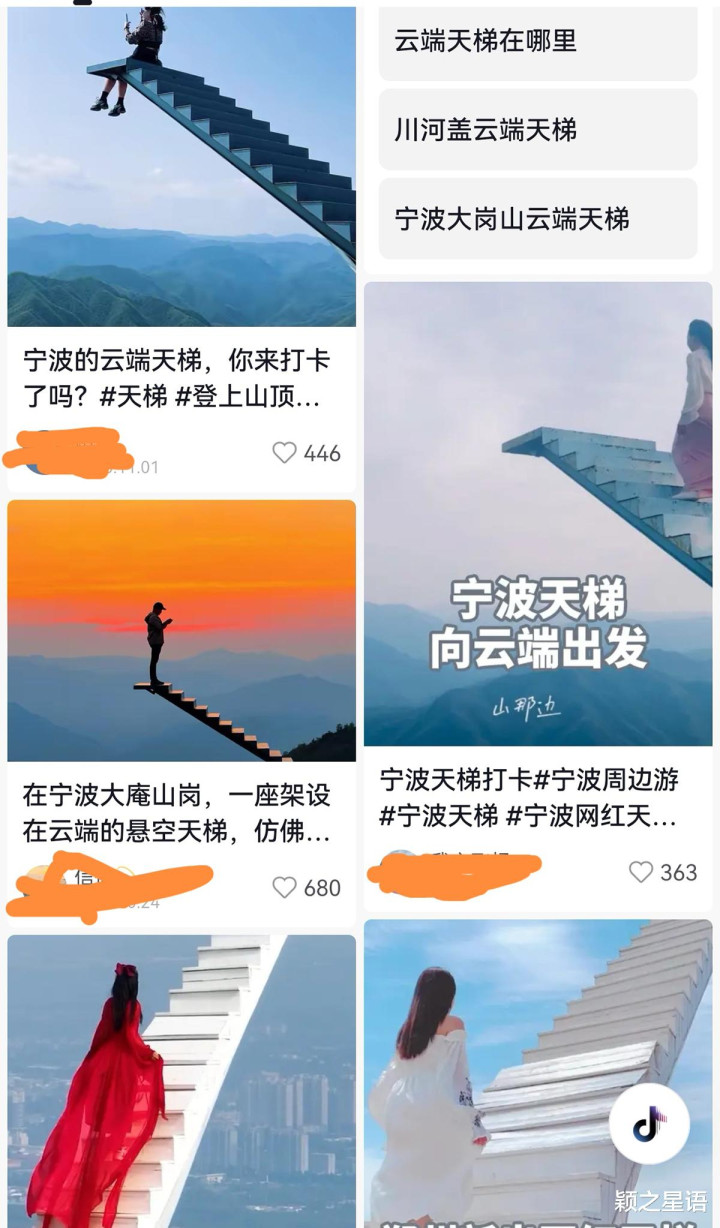Like the post with 446 likes
Viewport: 720px width, 1228px height.
pos(285,453)
